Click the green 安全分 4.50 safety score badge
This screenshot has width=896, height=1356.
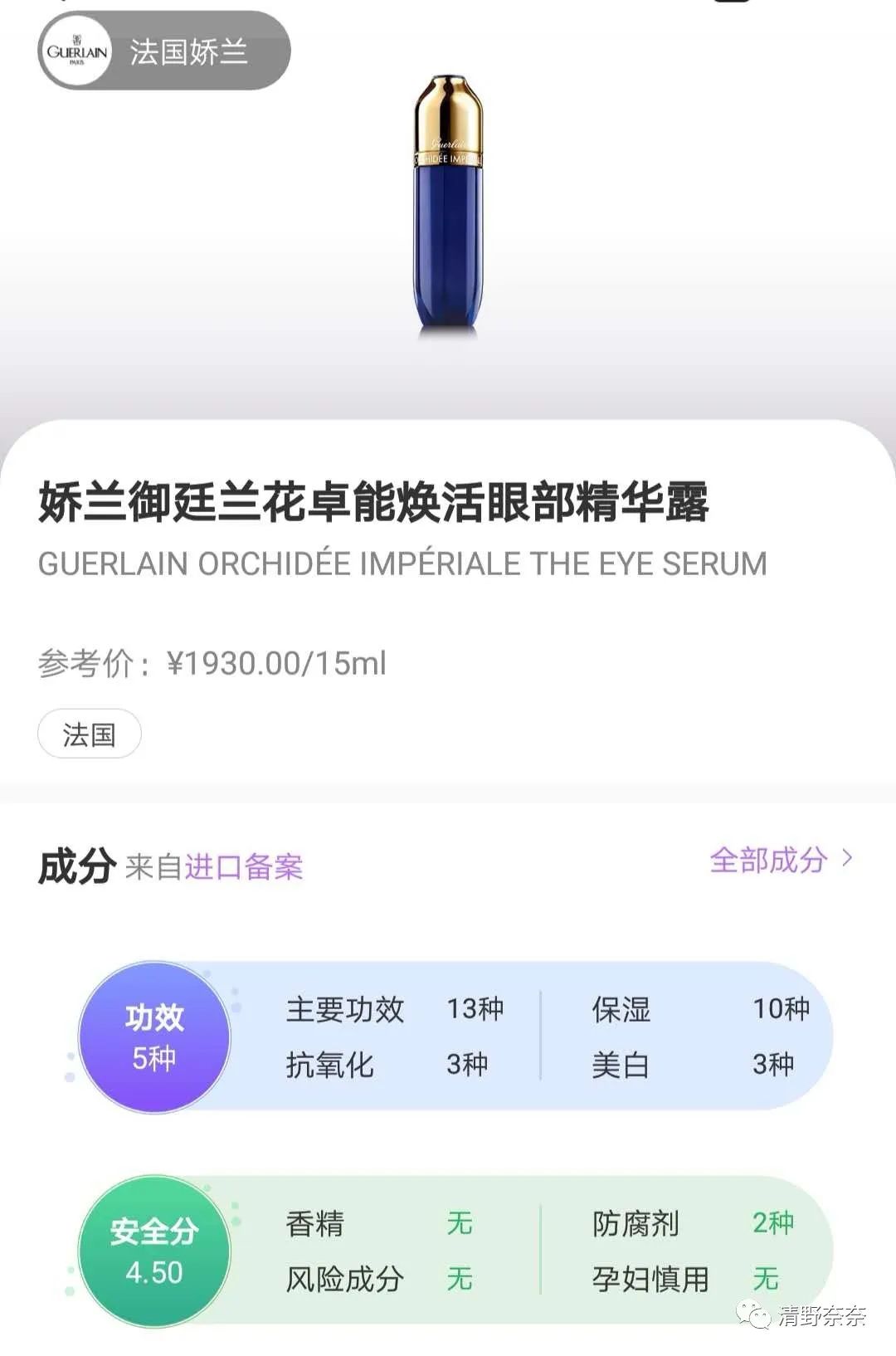[x=153, y=1251]
